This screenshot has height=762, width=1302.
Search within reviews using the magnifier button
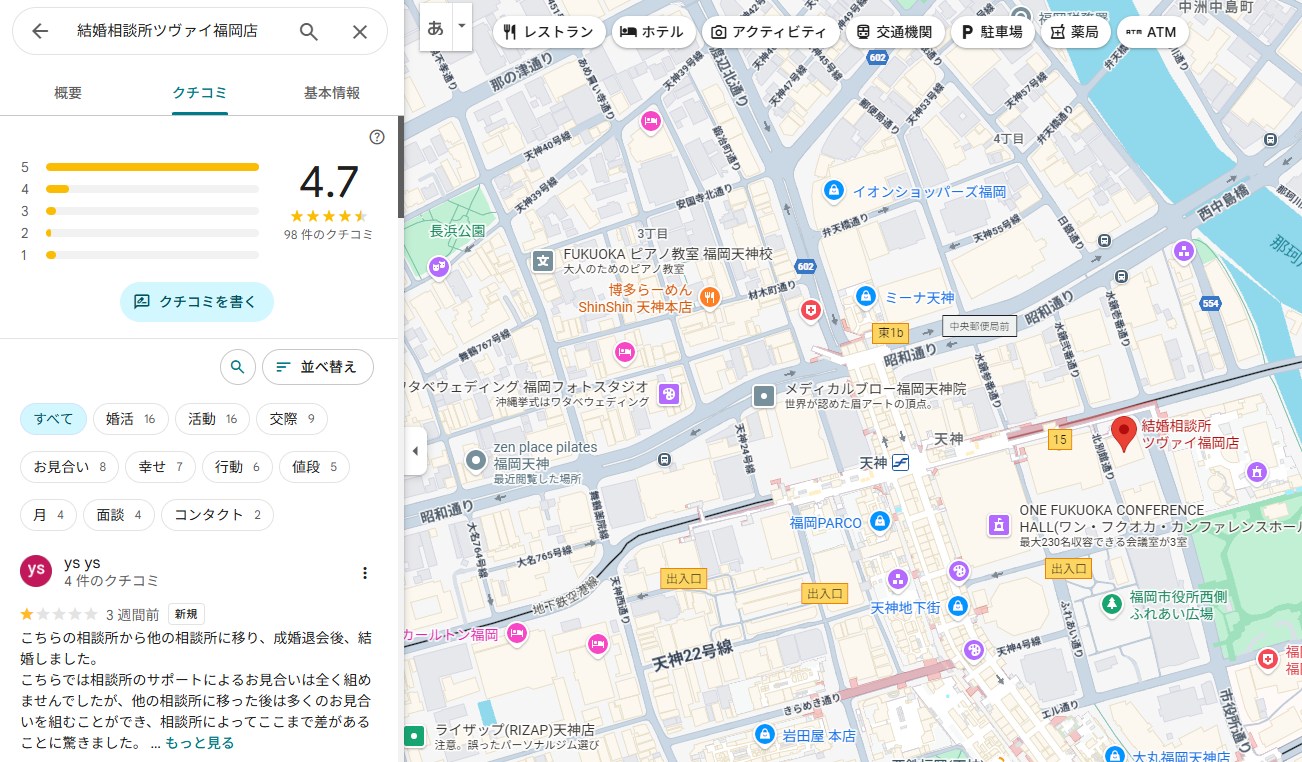(237, 367)
